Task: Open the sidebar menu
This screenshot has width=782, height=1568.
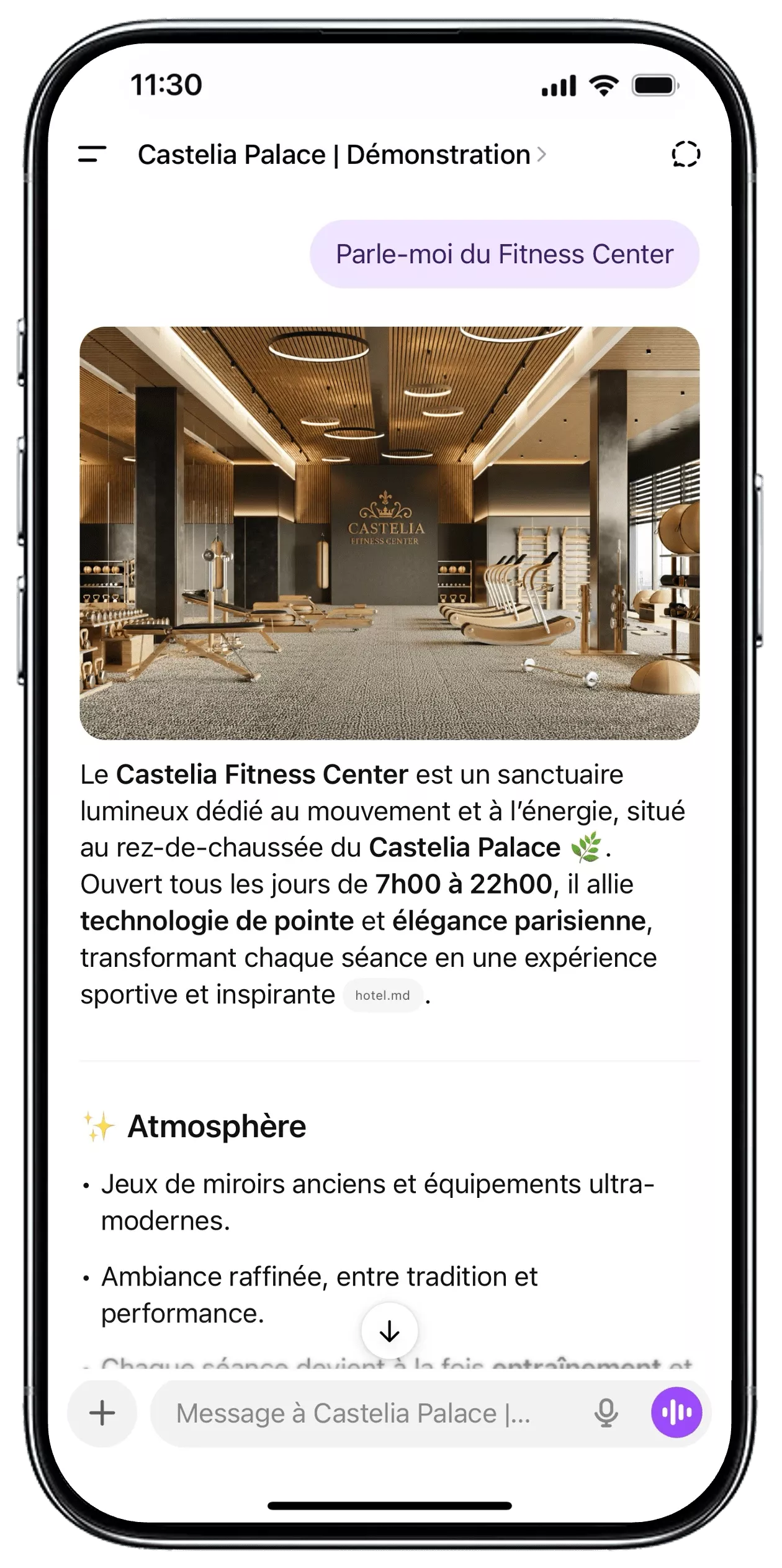Action: coord(92,154)
